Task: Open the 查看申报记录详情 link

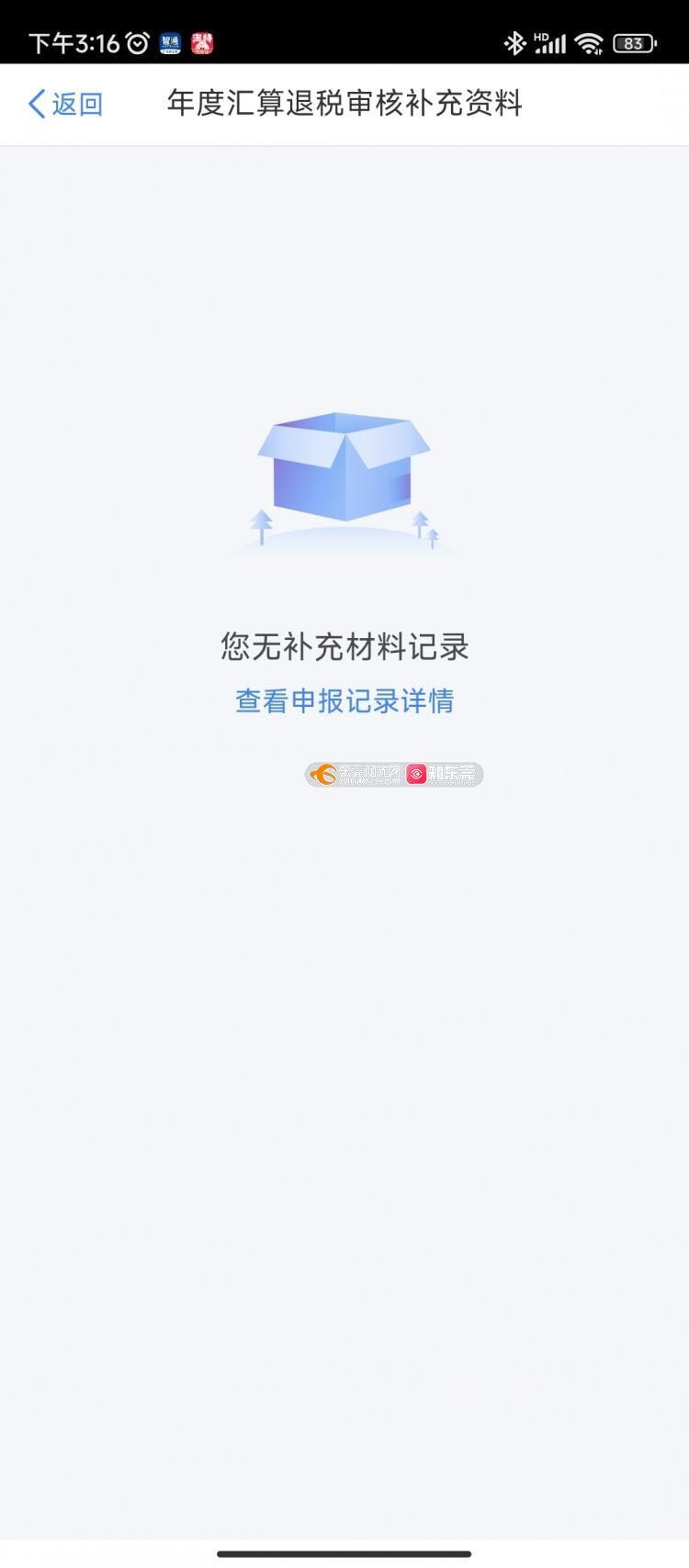Action: [x=344, y=700]
